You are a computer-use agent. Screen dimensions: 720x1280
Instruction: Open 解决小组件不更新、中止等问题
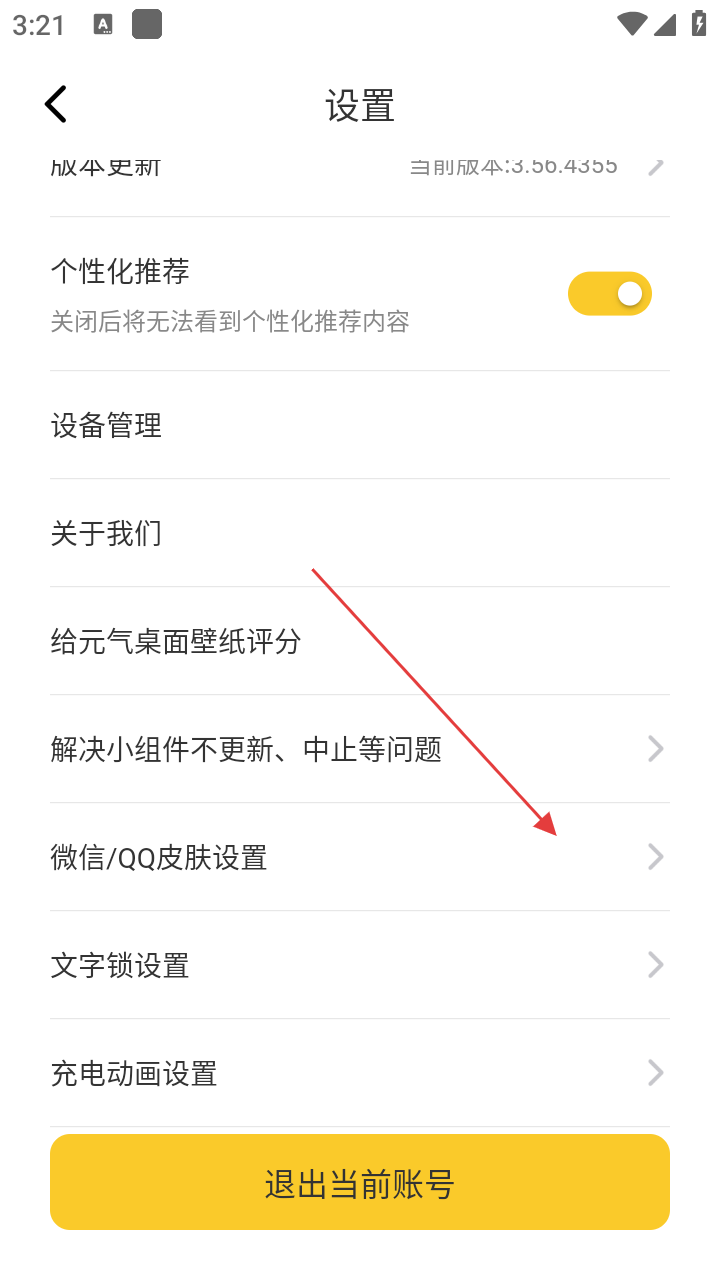pos(360,749)
